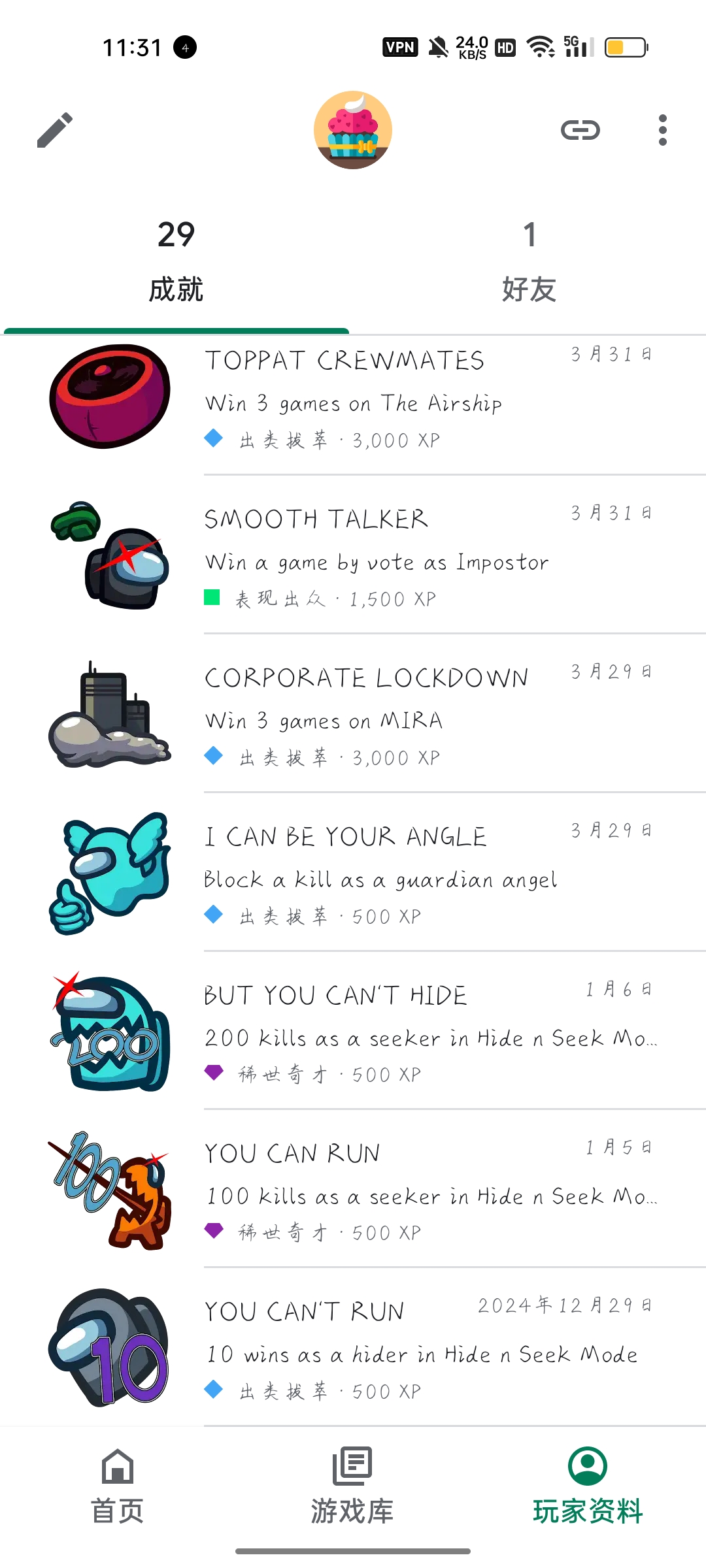Open the SMOOTH TALKER achievement
The height and width of the screenshot is (1568, 706).
(353, 554)
